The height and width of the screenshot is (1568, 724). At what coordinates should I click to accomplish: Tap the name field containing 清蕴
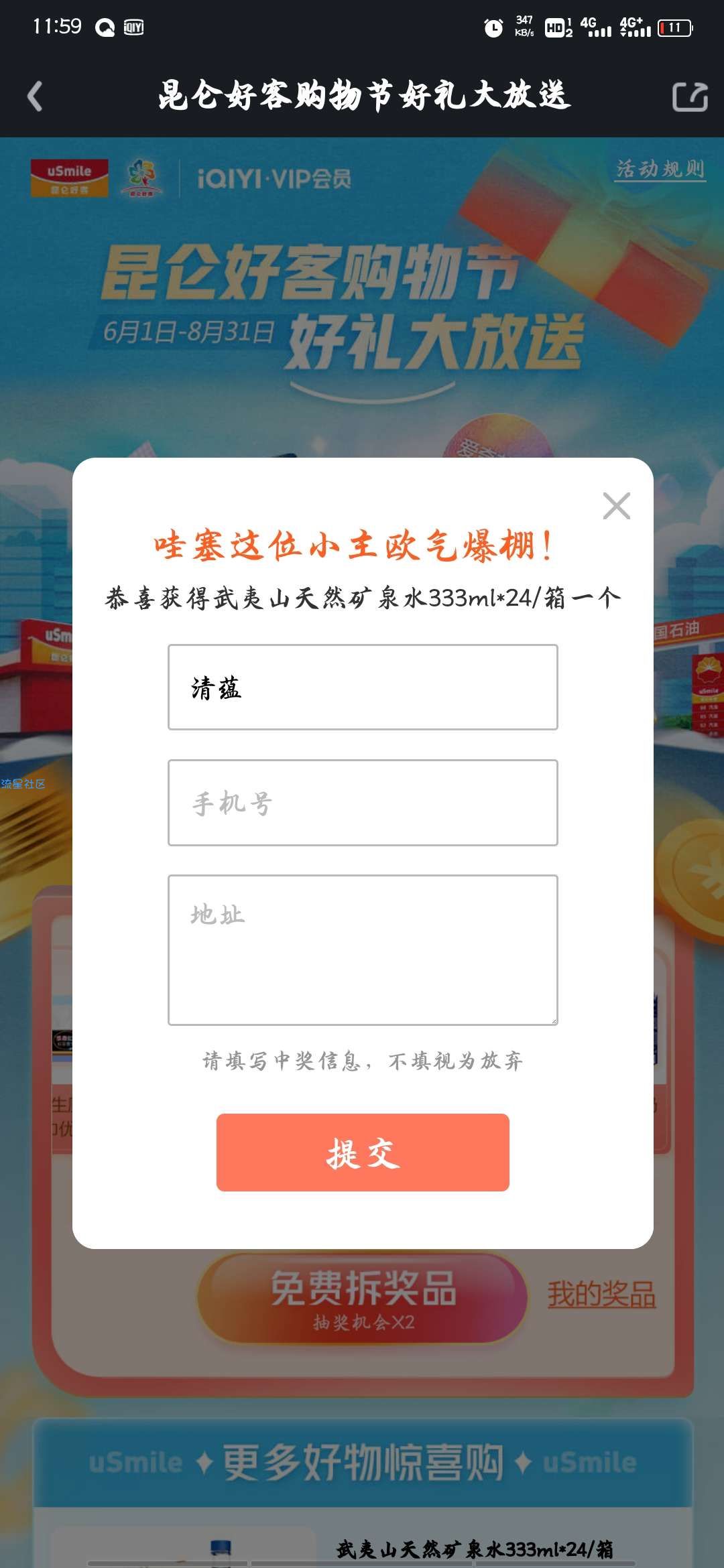click(363, 688)
